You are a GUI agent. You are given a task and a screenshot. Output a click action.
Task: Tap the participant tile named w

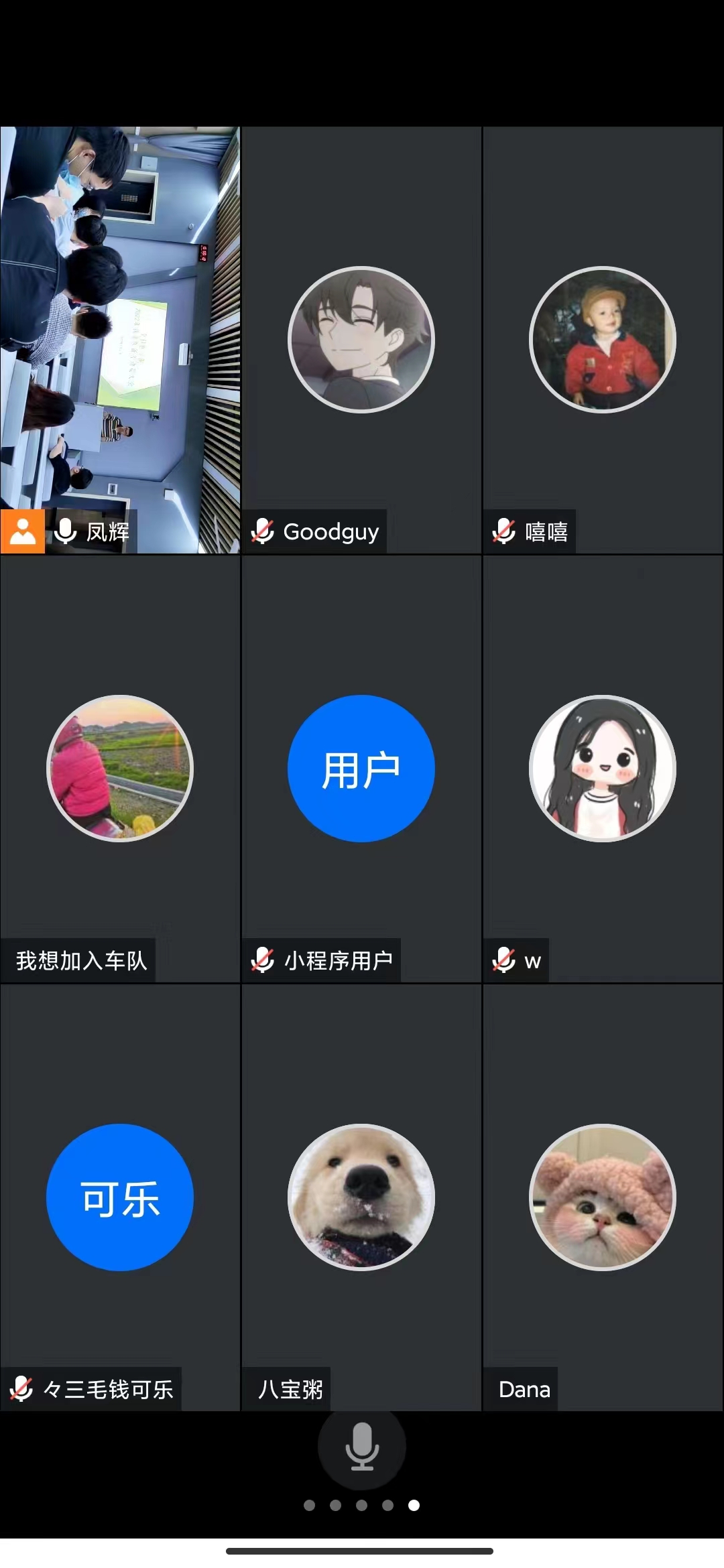point(603,769)
